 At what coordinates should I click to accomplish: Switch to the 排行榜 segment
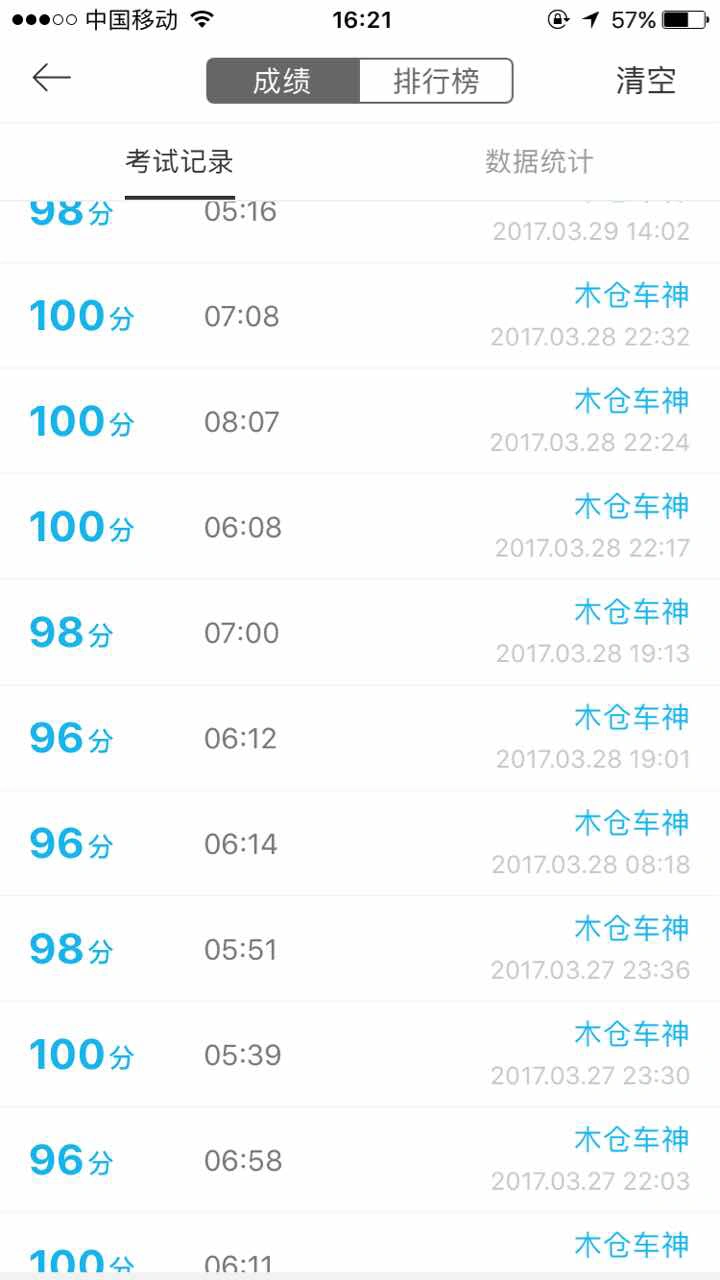[436, 81]
